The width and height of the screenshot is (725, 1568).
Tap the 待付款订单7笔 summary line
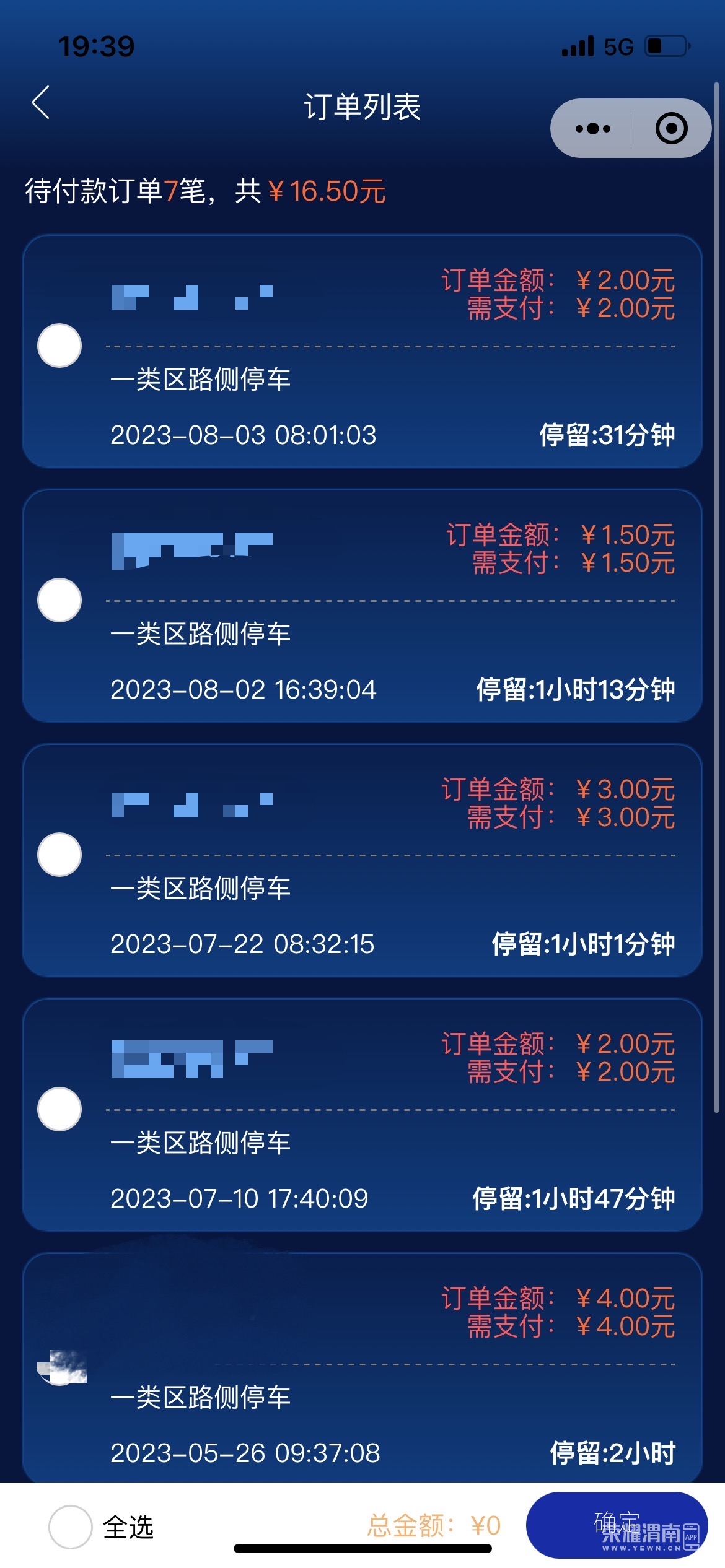(204, 193)
